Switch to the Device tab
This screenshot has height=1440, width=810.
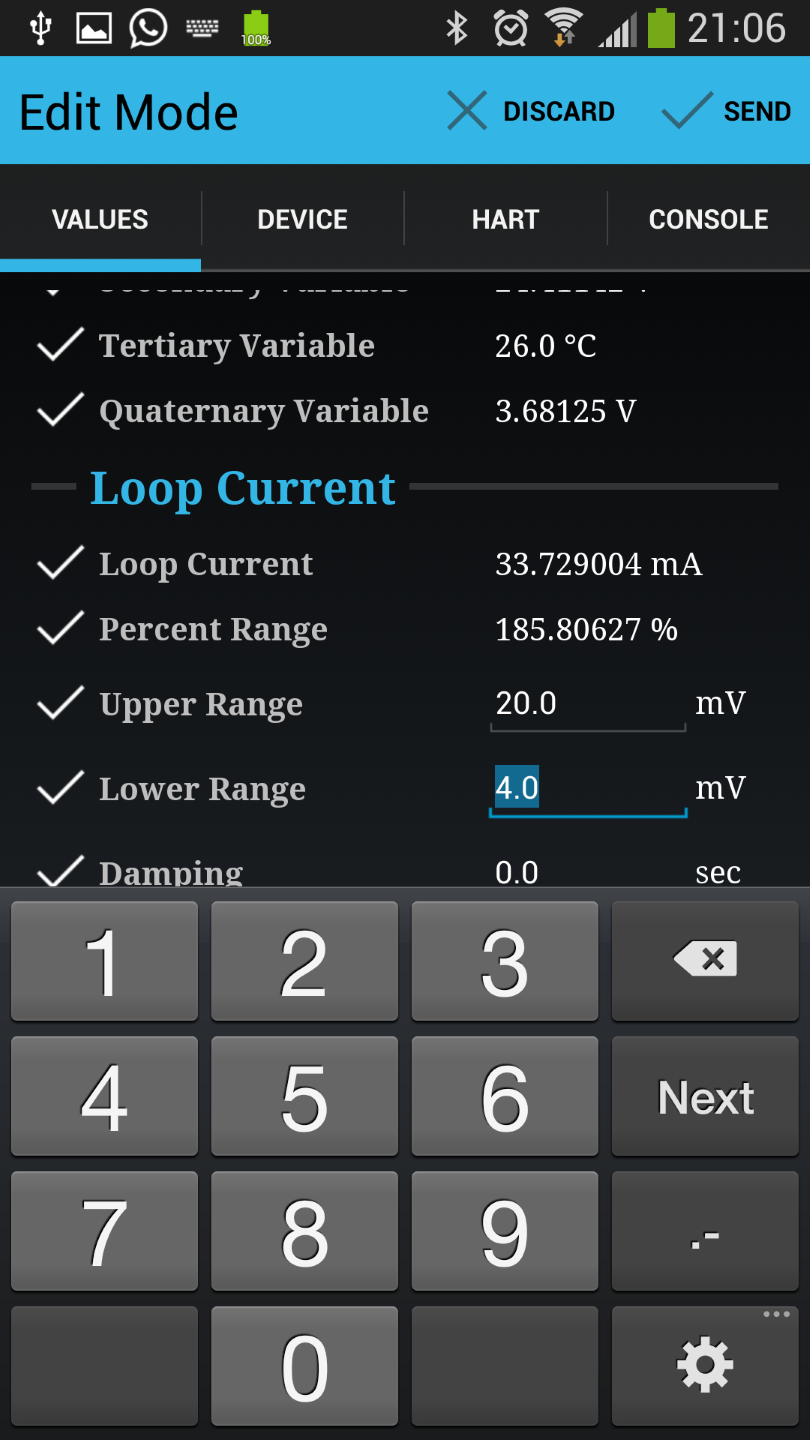point(302,220)
